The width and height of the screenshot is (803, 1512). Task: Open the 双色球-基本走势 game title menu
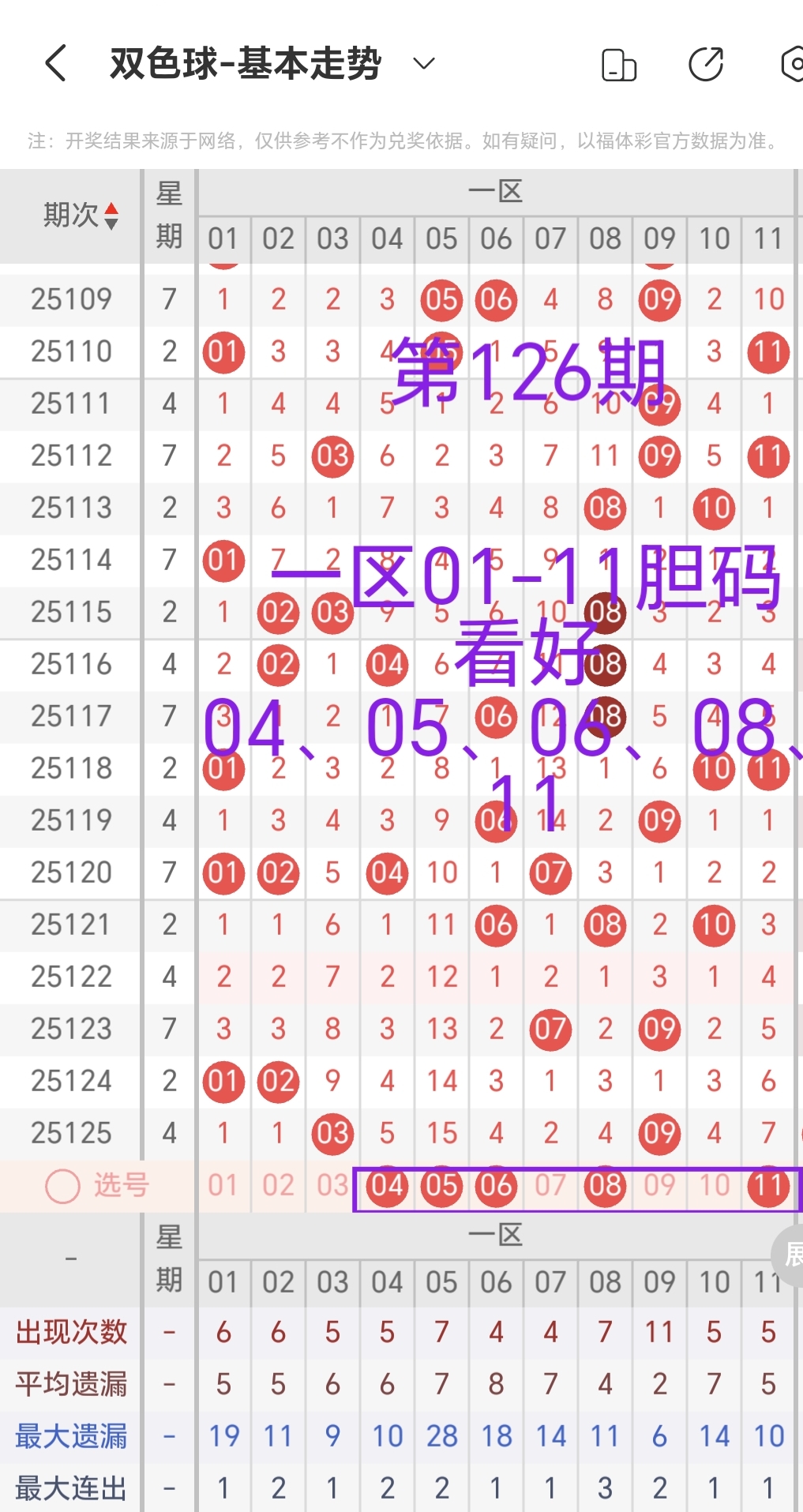[245, 63]
